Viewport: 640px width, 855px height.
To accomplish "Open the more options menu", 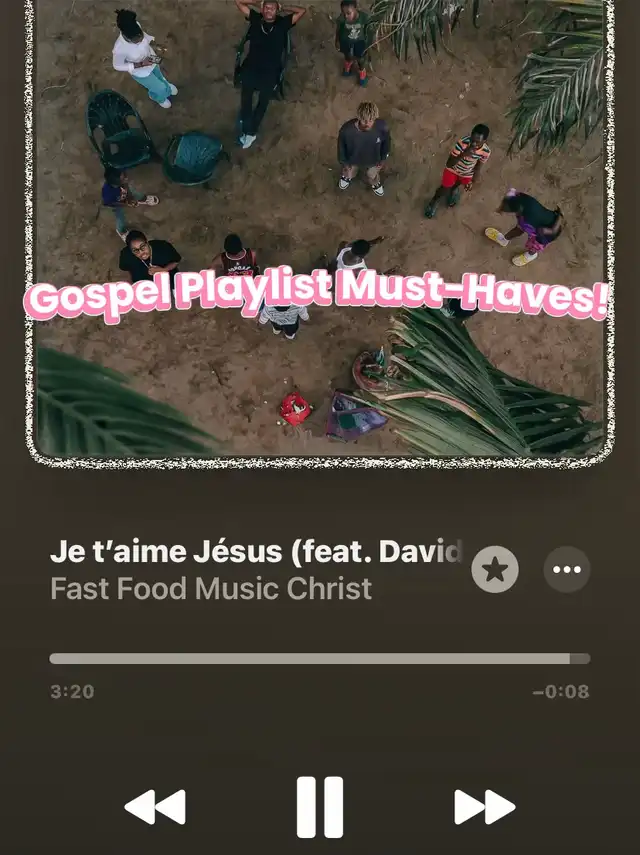I will tap(567, 570).
